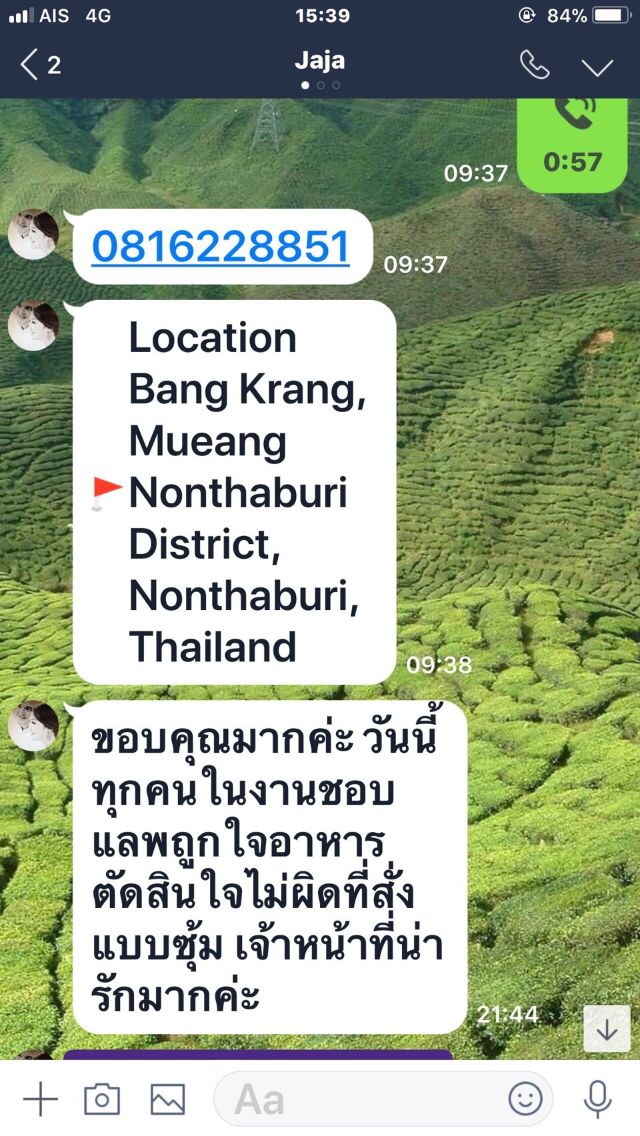View profile picture beside the phone number message
This screenshot has height=1136, width=640.
point(33,235)
